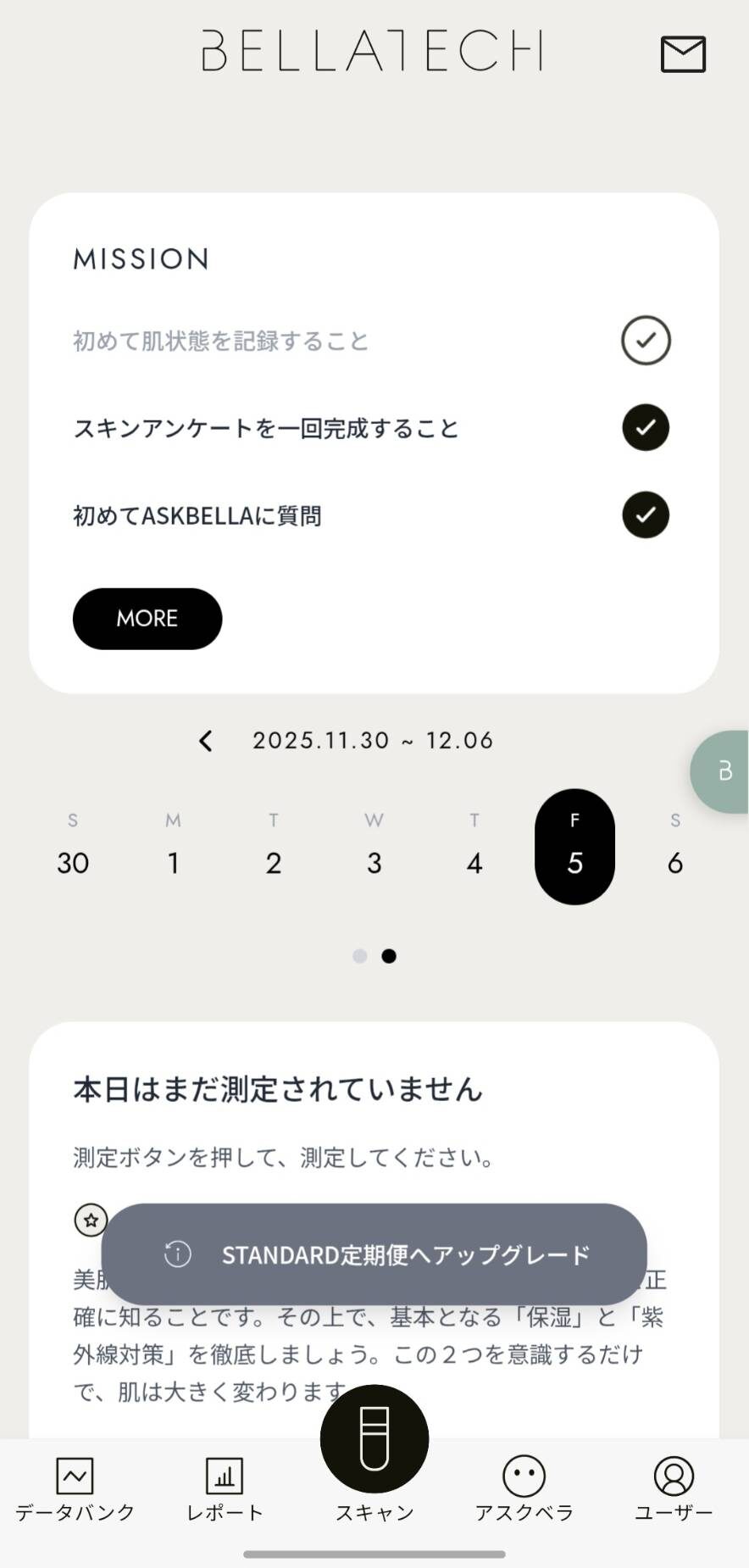Open the スキンアンケート mission
749x1568 pixels.
[x=266, y=428]
